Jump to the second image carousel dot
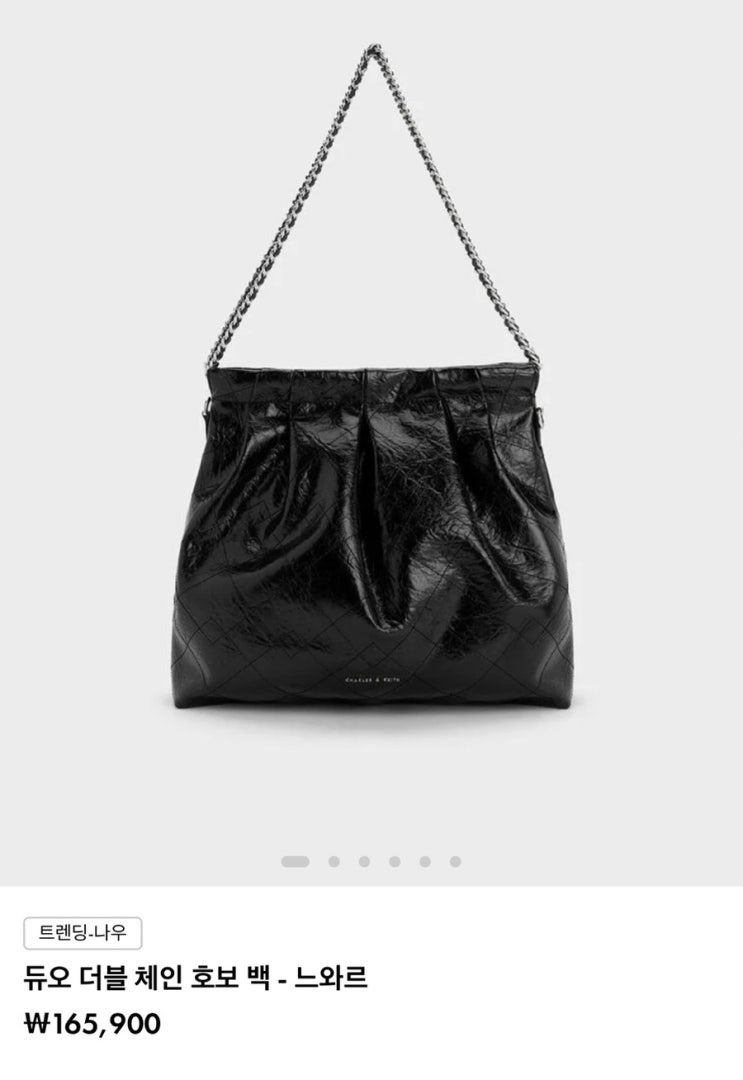 [334, 861]
